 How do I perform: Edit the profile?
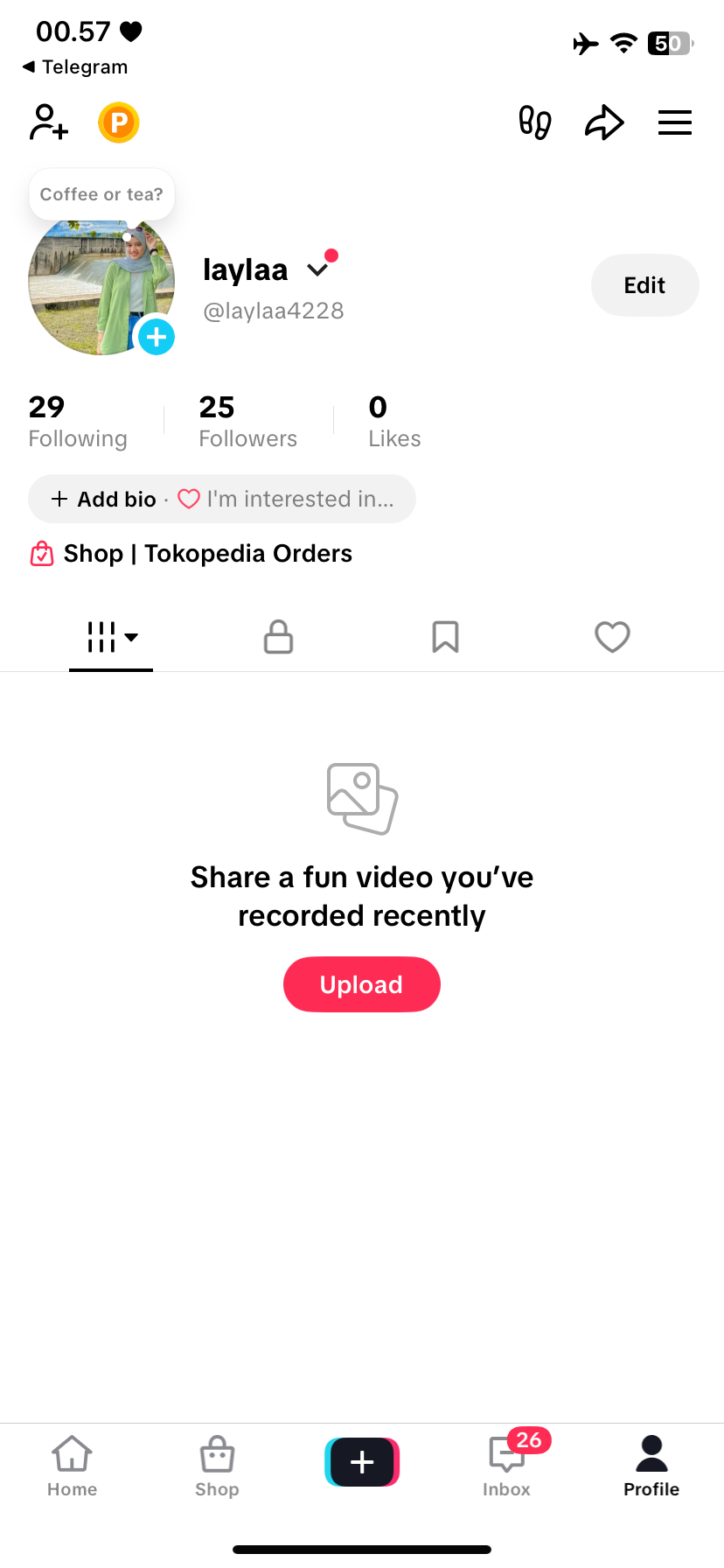coord(644,285)
